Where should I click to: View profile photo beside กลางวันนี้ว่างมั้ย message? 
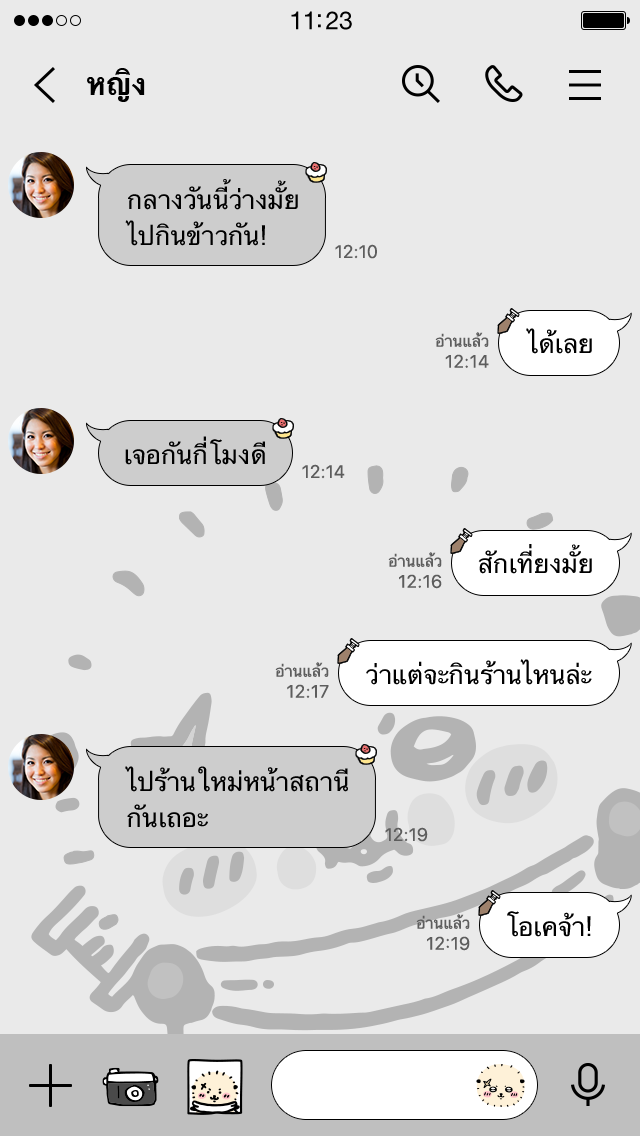(42, 185)
